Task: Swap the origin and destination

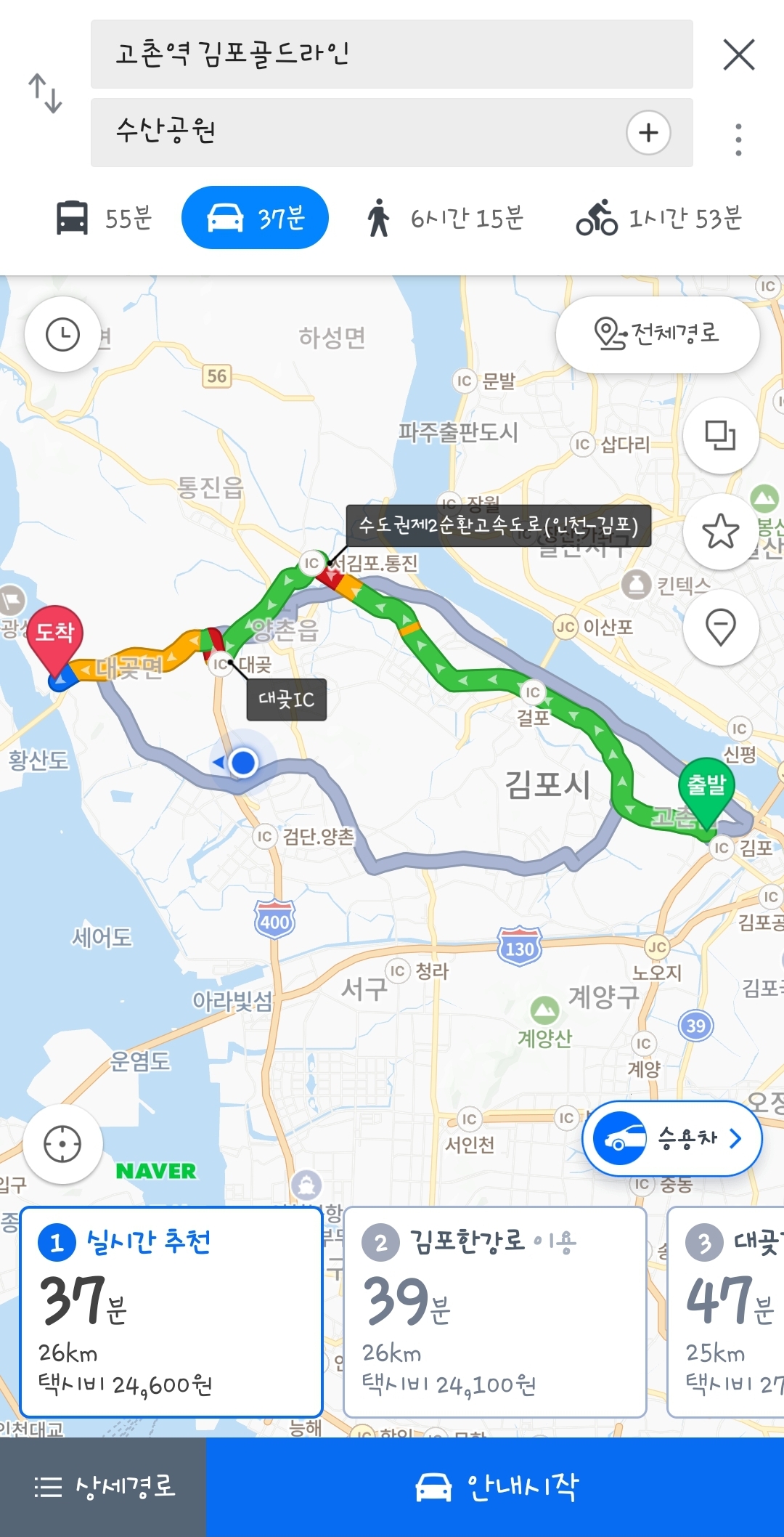Action: tap(45, 94)
